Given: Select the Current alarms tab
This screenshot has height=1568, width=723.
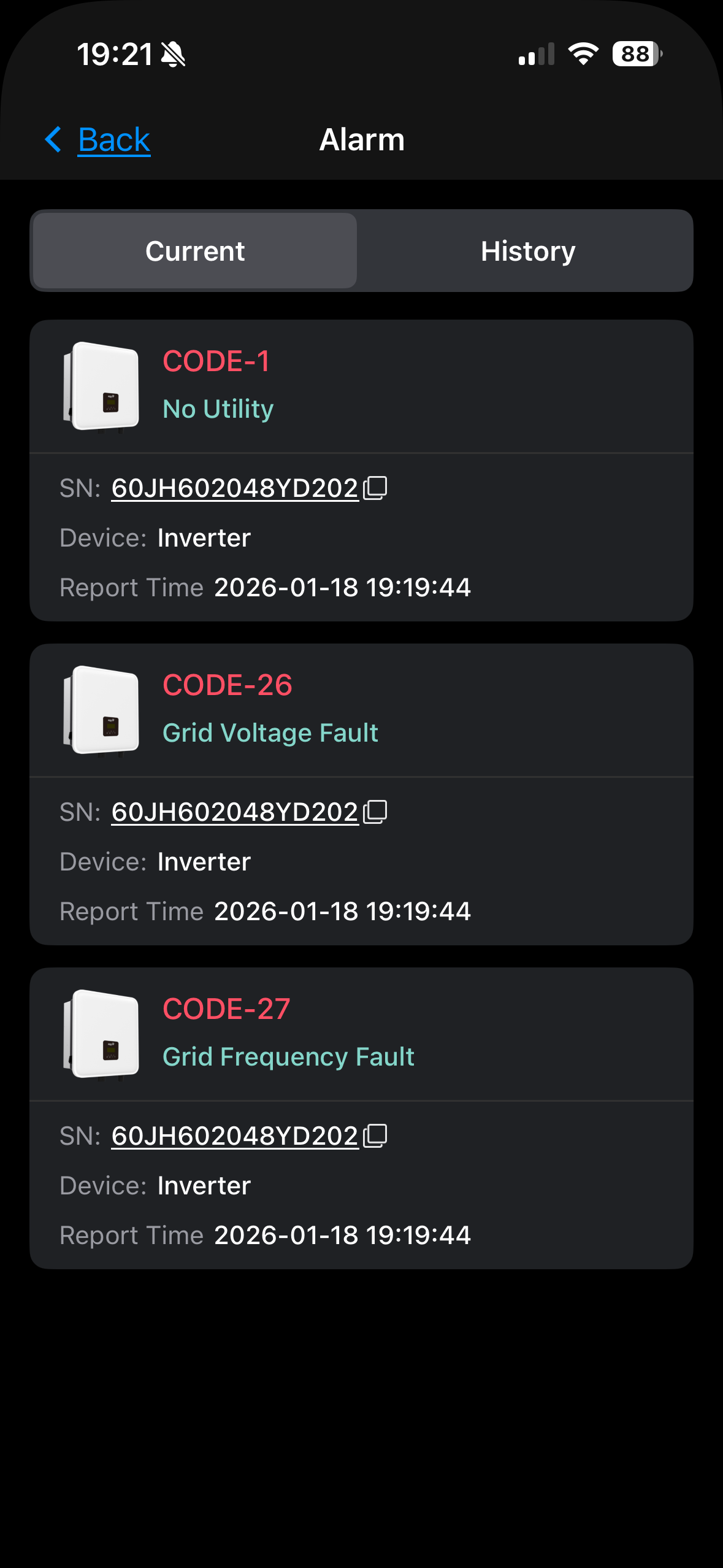Looking at the screenshot, I should (195, 251).
